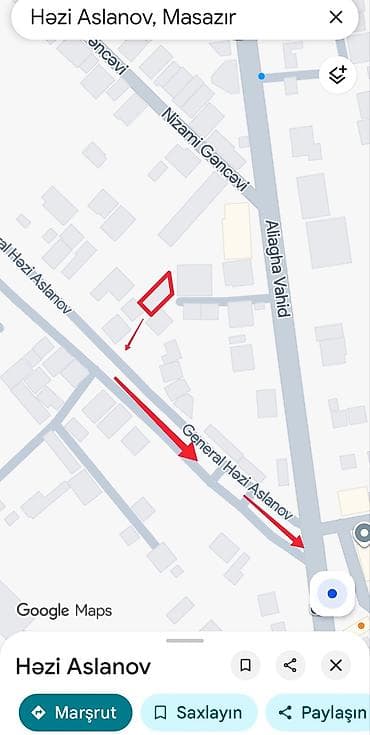Tap the Saxlayın chip to save place

pyautogui.click(x=199, y=712)
